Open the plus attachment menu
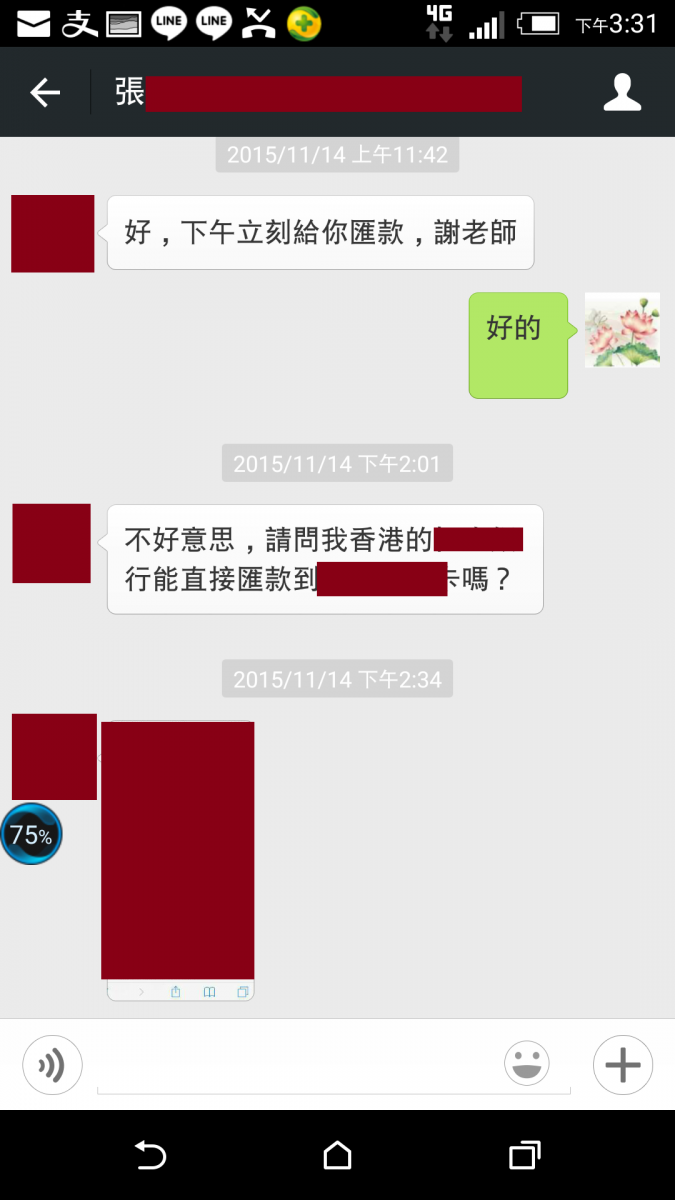 (x=622, y=1065)
